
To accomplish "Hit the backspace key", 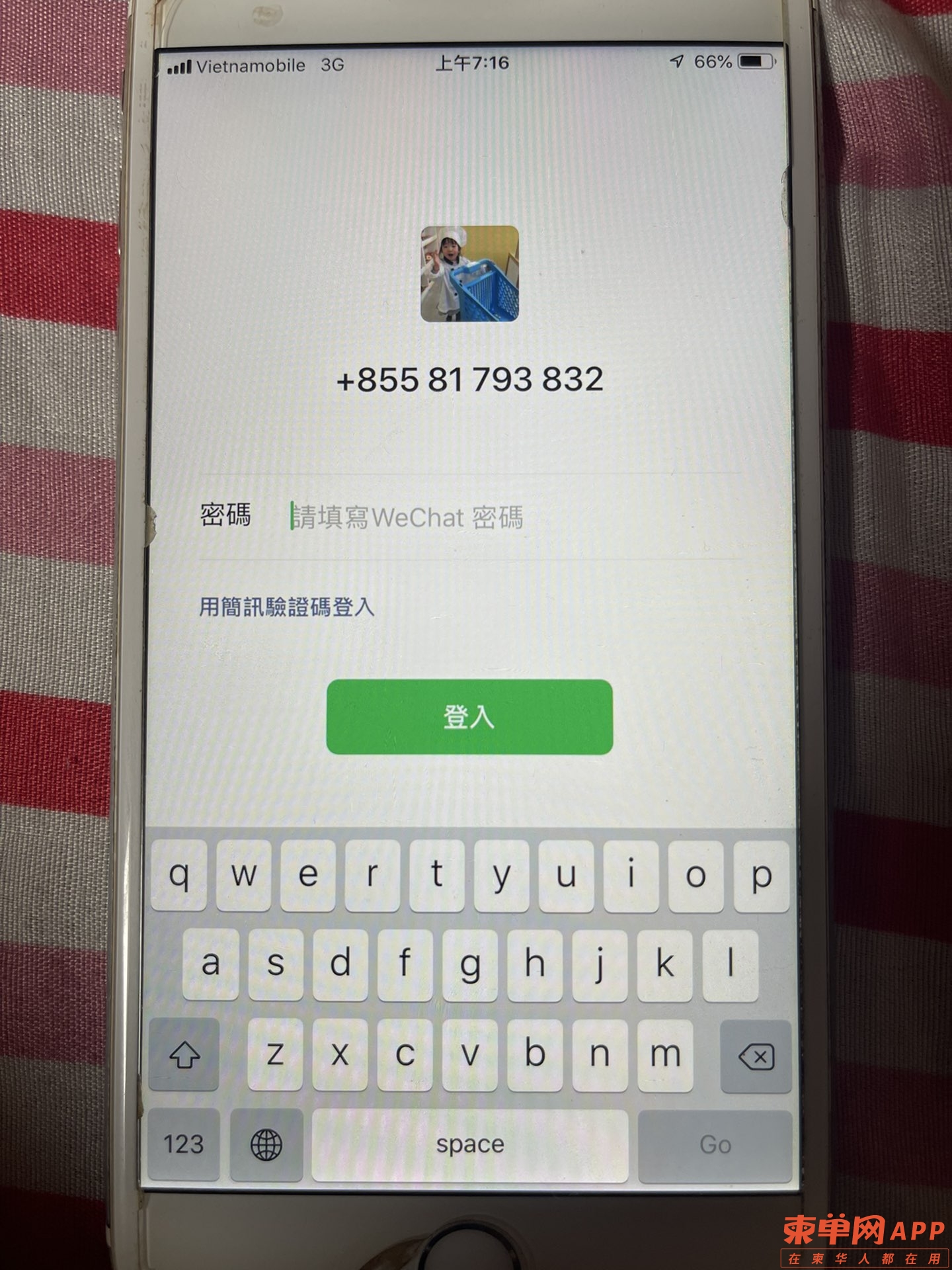I will point(755,1056).
